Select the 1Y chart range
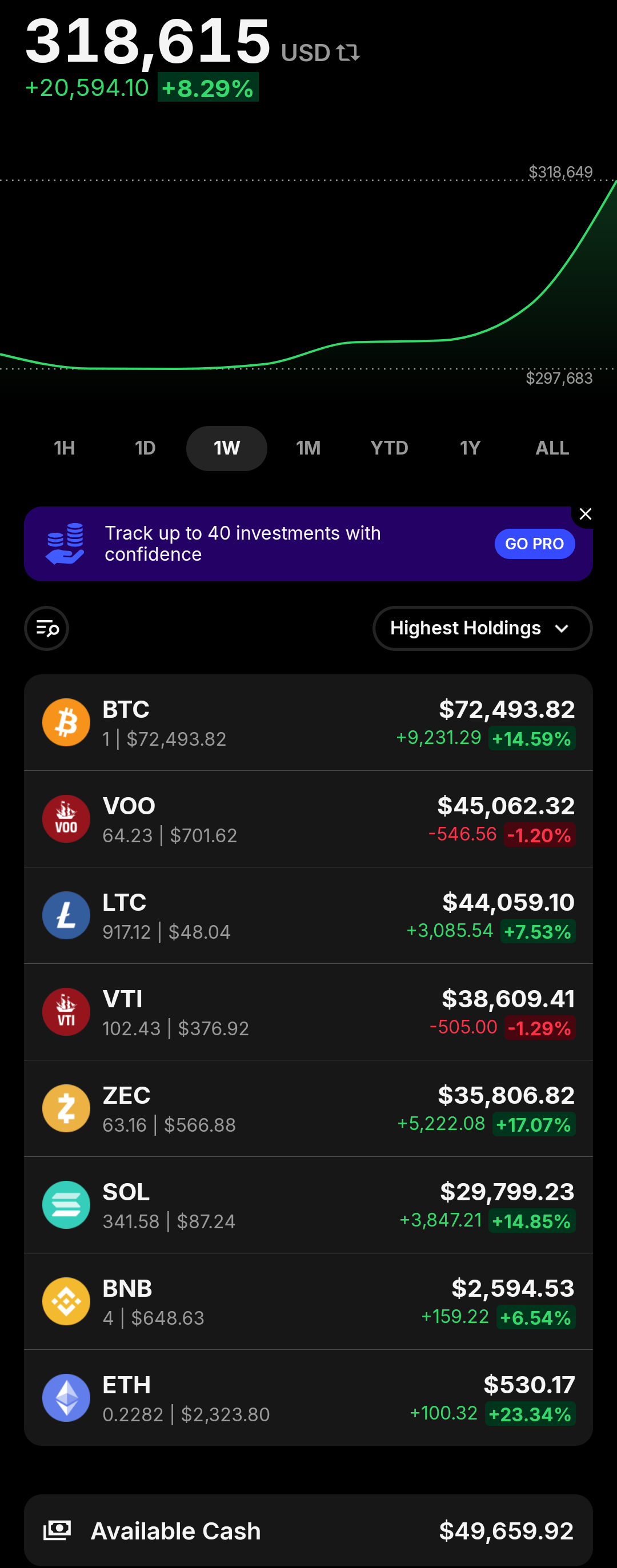Image resolution: width=617 pixels, height=1568 pixels. point(470,448)
